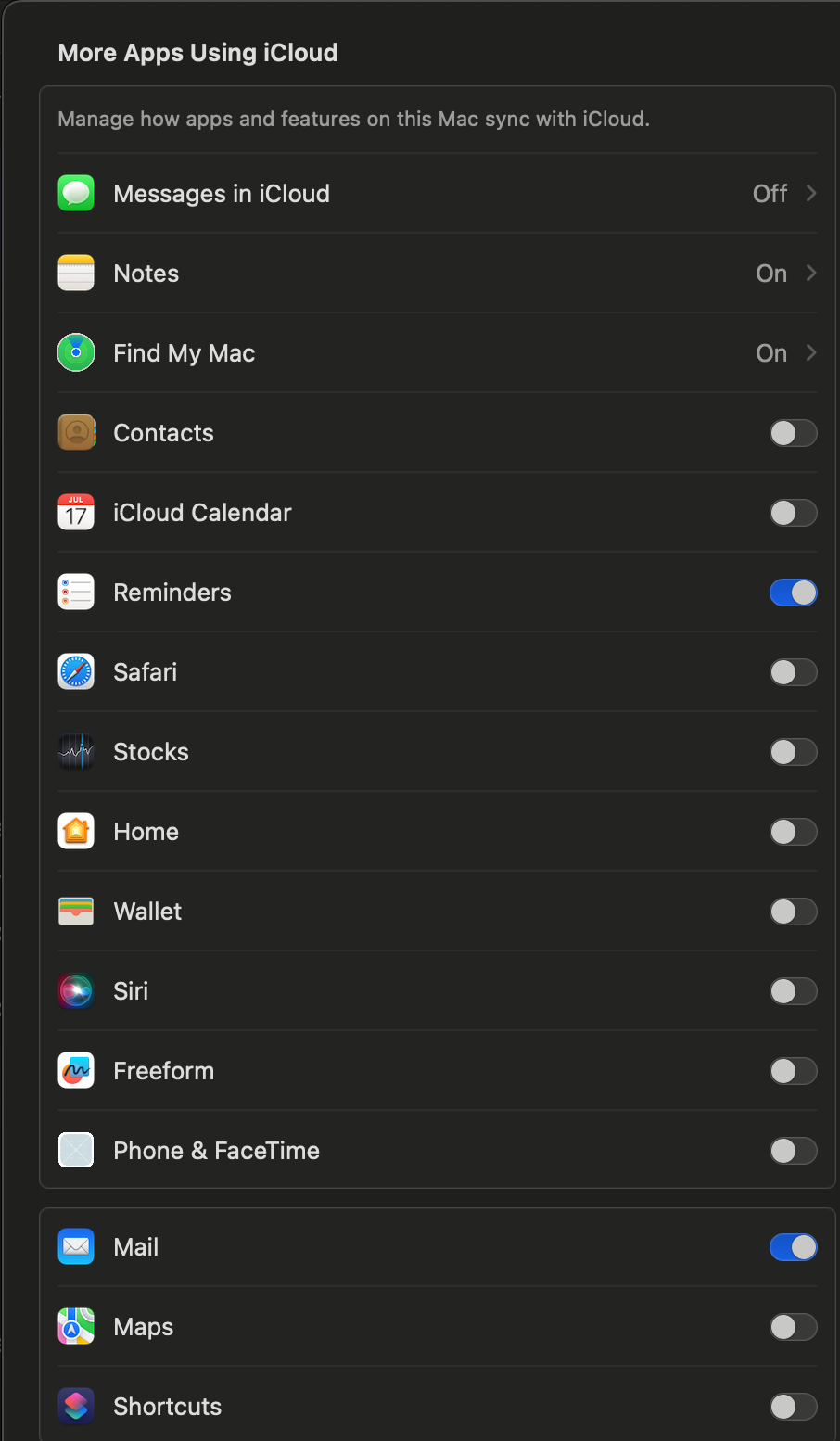Turn on Shortcuts iCloud sync
The height and width of the screenshot is (1441, 840).
[793, 1407]
